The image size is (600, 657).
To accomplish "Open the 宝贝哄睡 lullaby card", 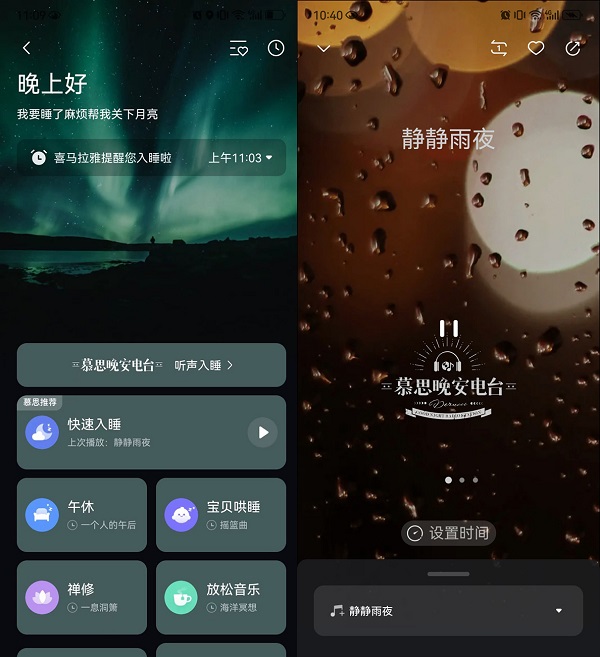I will pos(221,514).
